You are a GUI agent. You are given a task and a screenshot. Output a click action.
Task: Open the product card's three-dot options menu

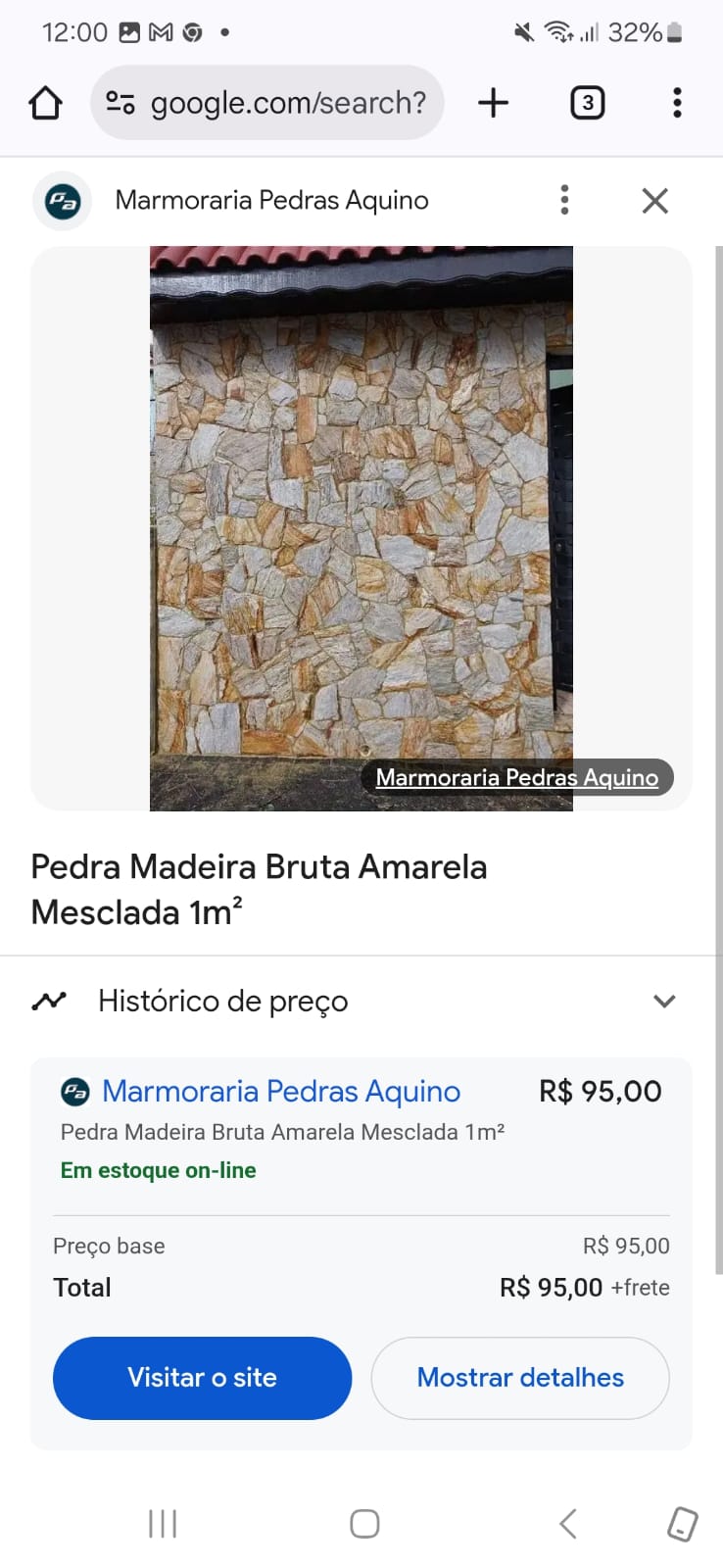[565, 200]
